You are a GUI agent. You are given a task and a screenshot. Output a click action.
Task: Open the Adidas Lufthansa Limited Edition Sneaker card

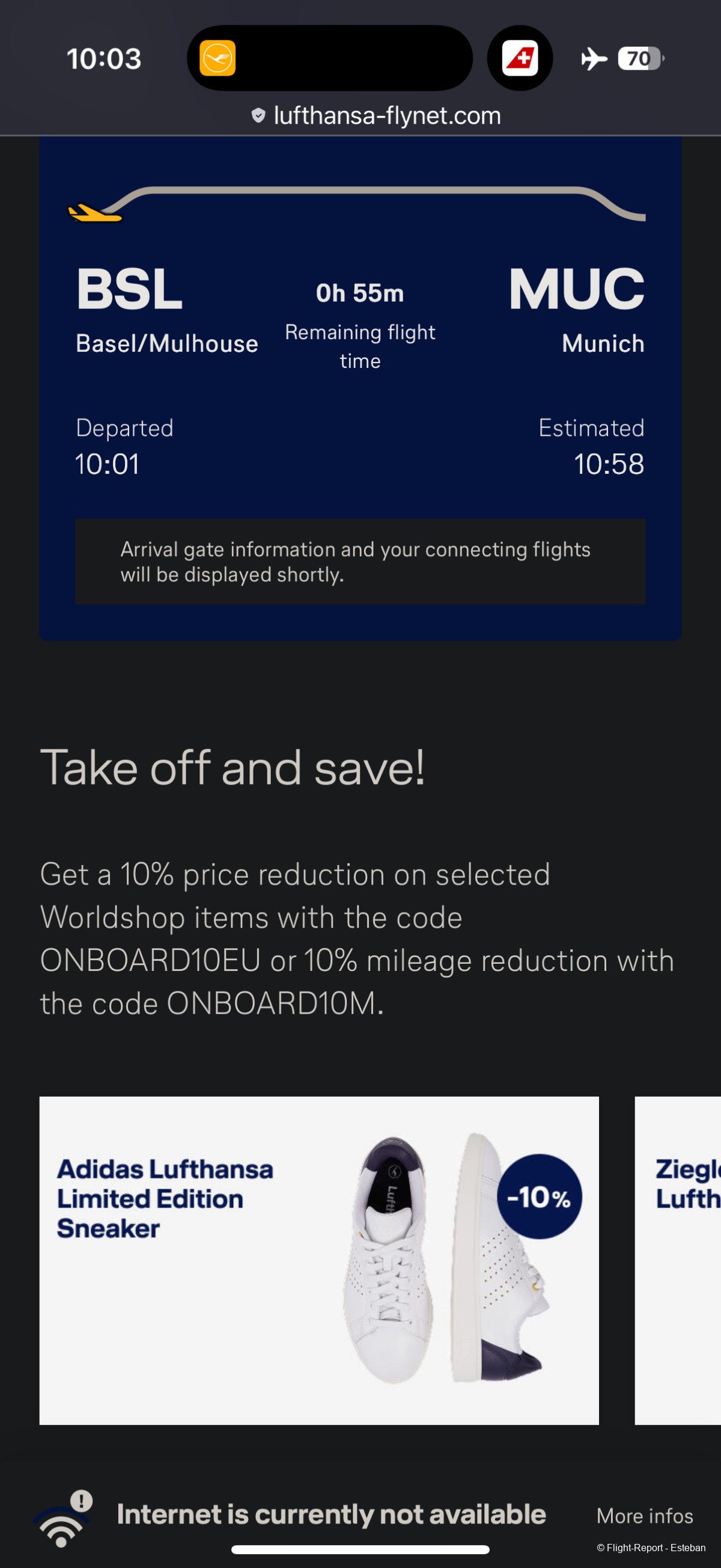pos(319,1260)
